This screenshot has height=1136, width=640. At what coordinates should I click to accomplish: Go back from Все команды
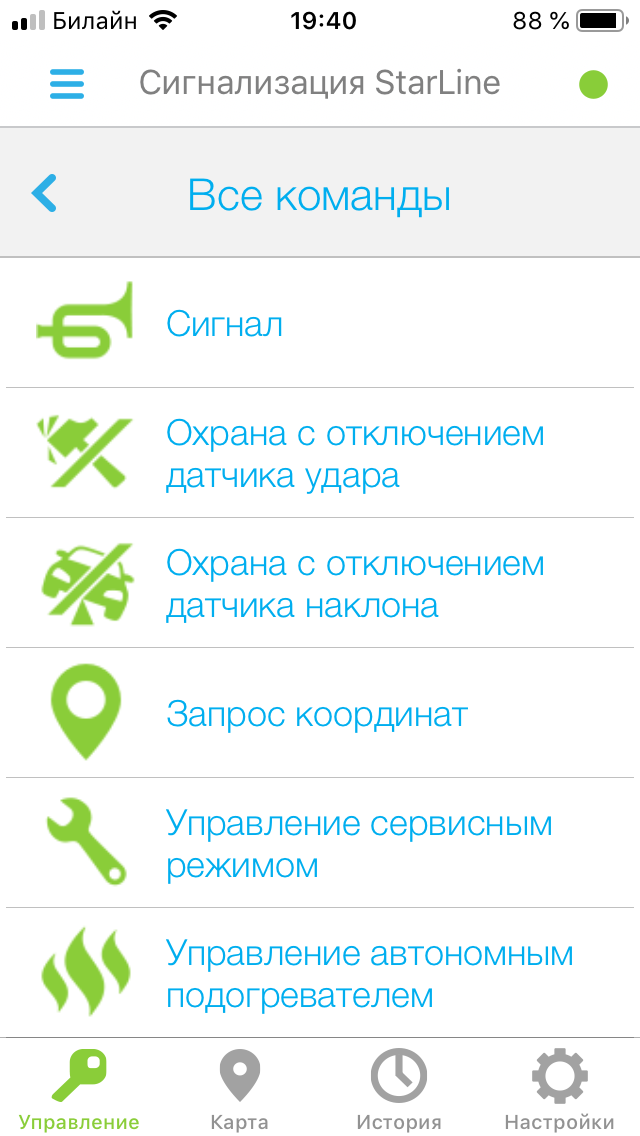[44, 193]
